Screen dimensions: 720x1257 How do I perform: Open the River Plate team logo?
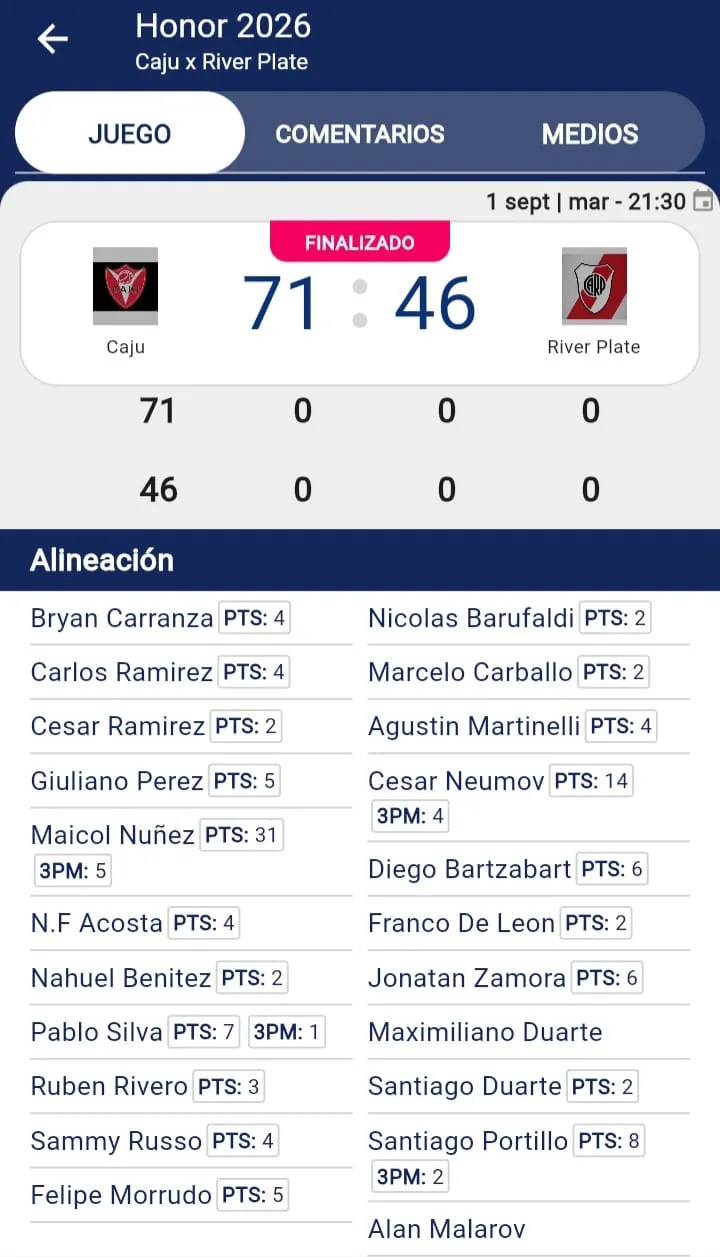click(594, 286)
